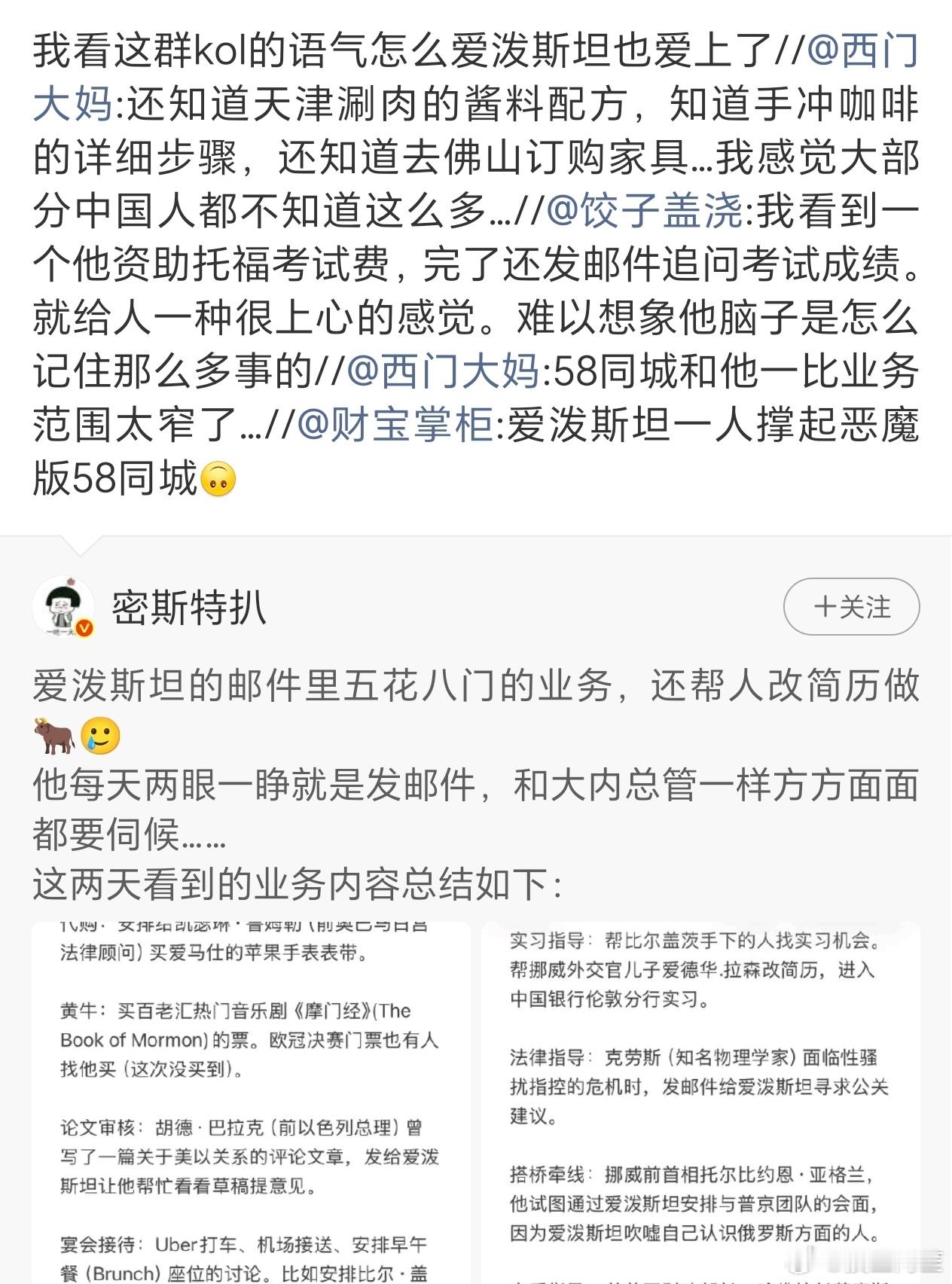Viewport: 952px width, 1284px height.
Task: Open the left attached summary image
Action: tap(249, 1092)
